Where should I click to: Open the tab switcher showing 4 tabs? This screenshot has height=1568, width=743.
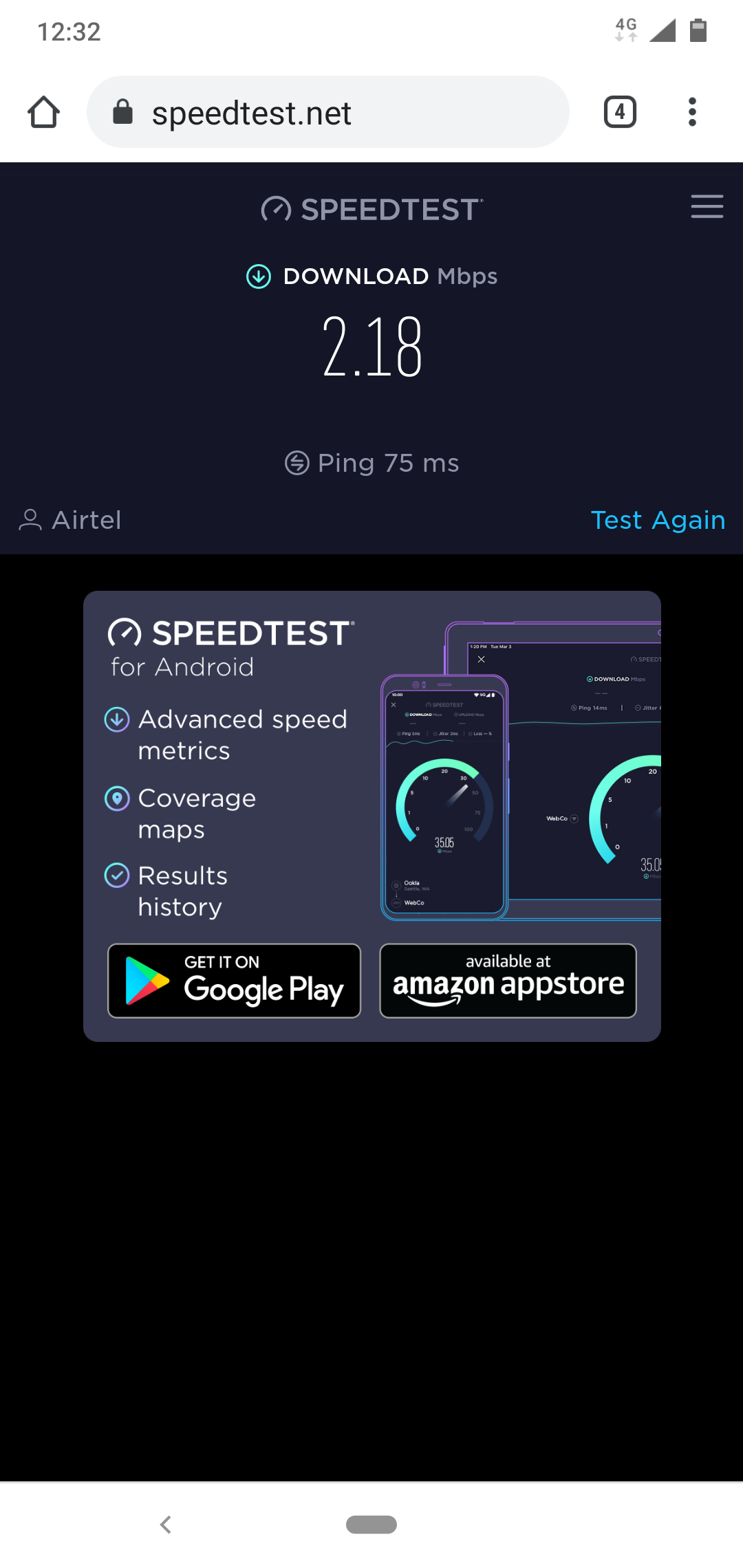coord(620,112)
